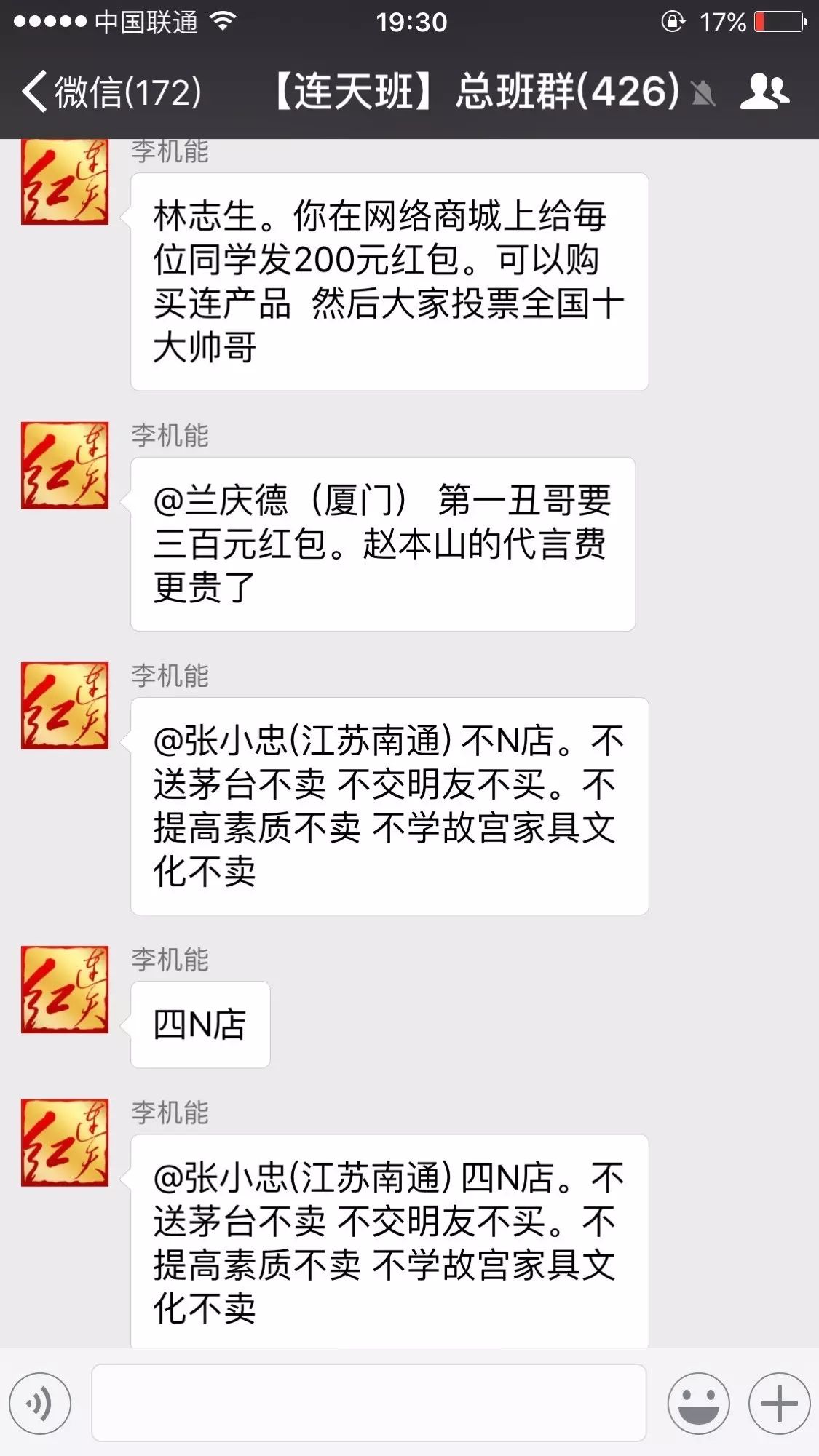Switch to voice message input
The height and width of the screenshot is (1456, 819).
(40, 1403)
